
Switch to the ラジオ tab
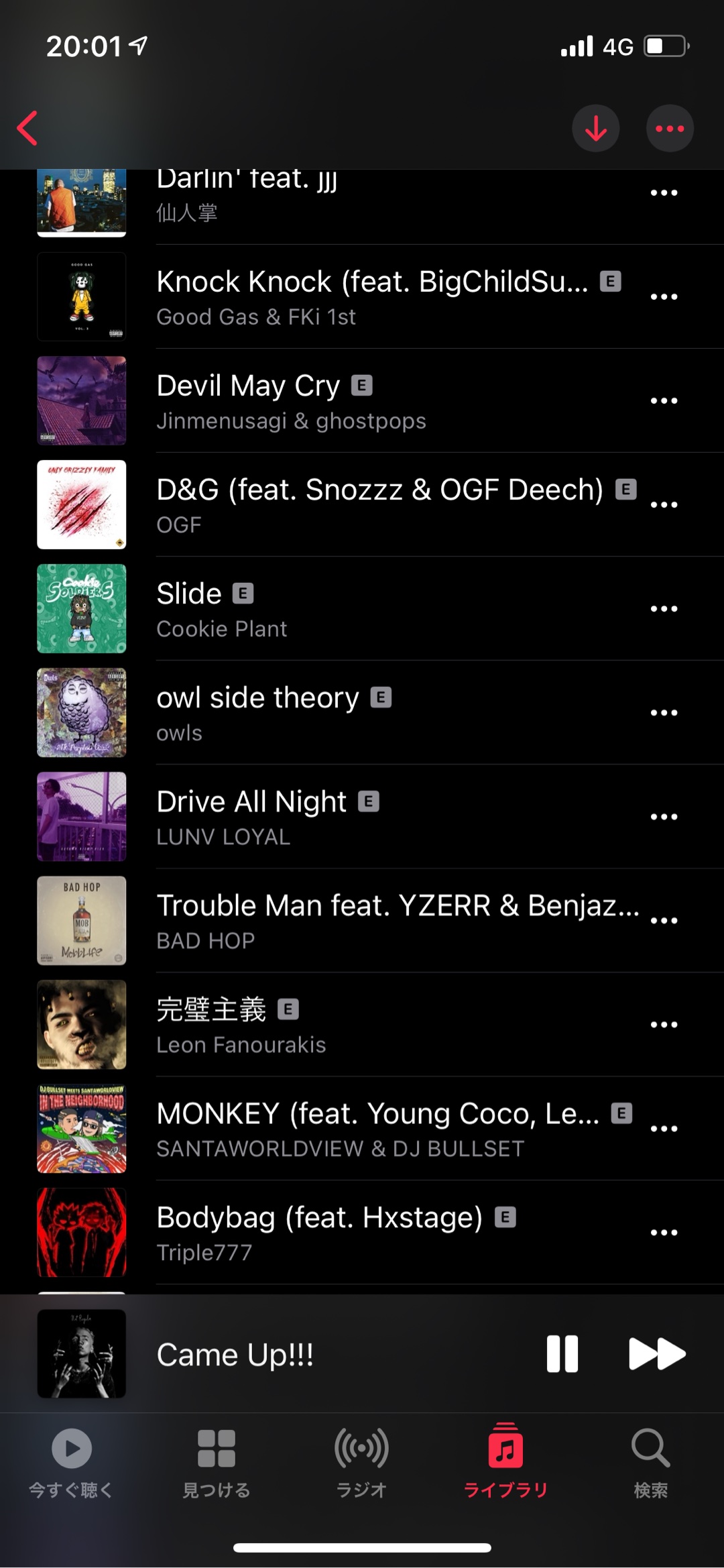[x=361, y=1463]
